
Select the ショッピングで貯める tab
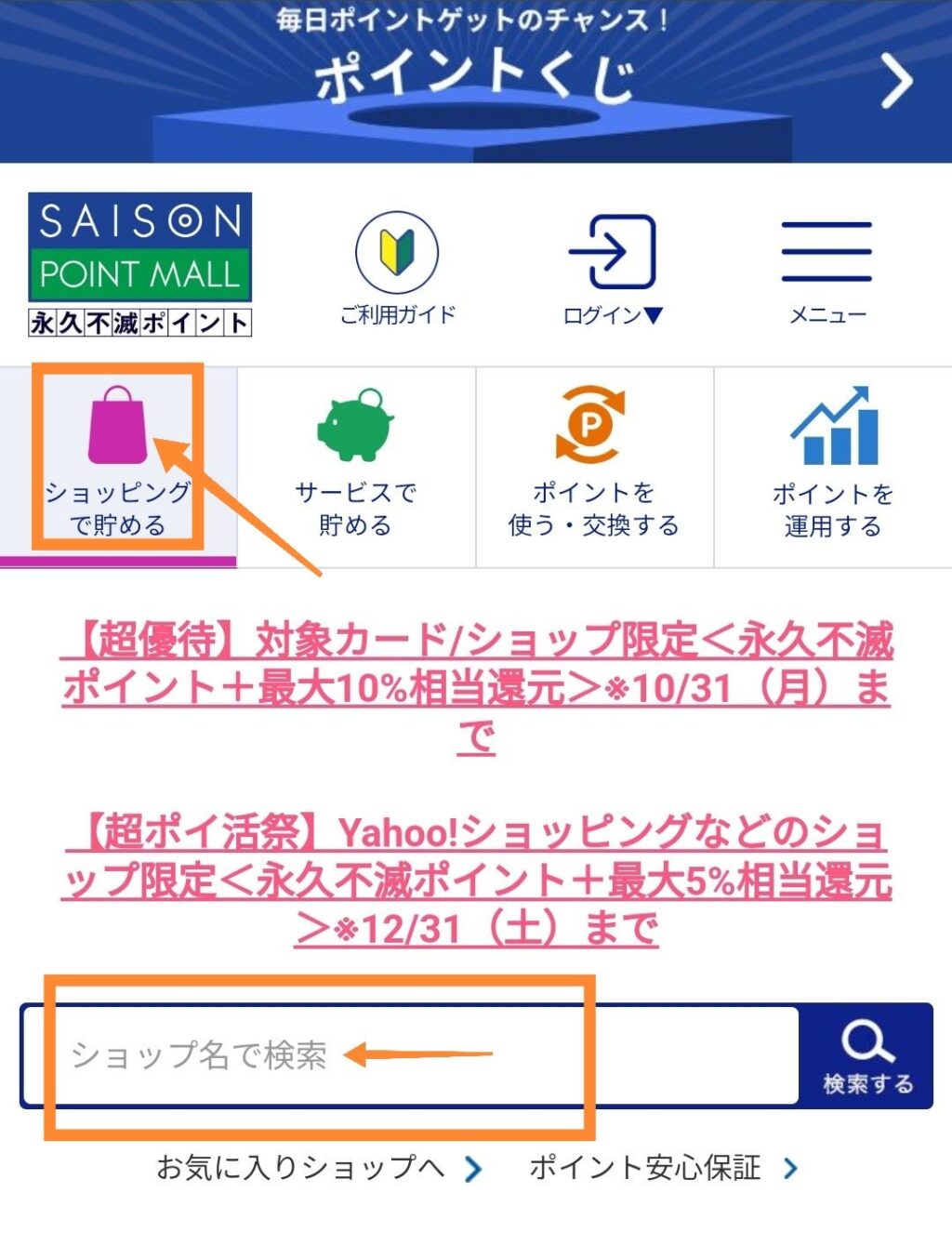pos(118,465)
